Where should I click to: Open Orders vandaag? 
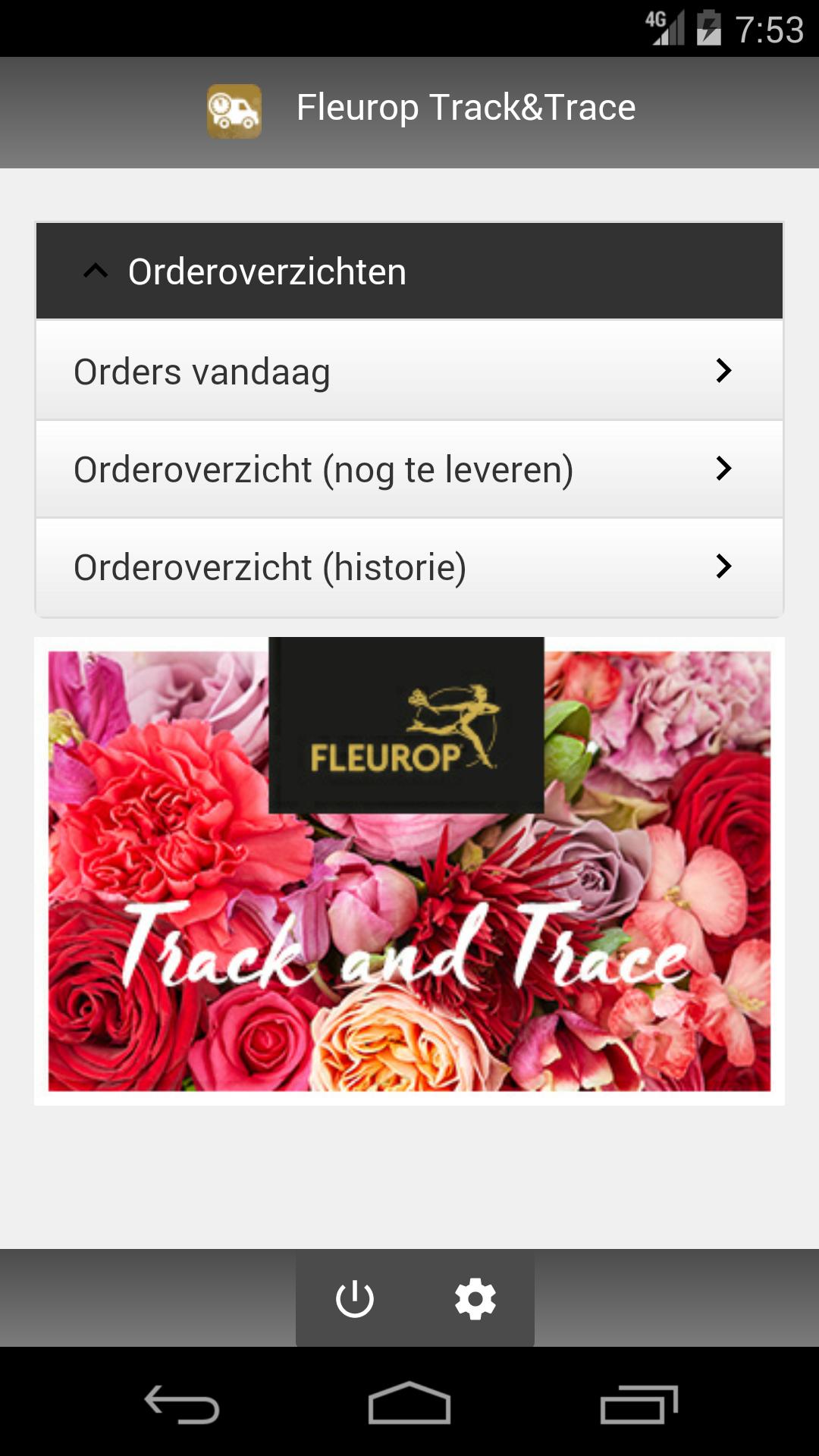(x=408, y=371)
